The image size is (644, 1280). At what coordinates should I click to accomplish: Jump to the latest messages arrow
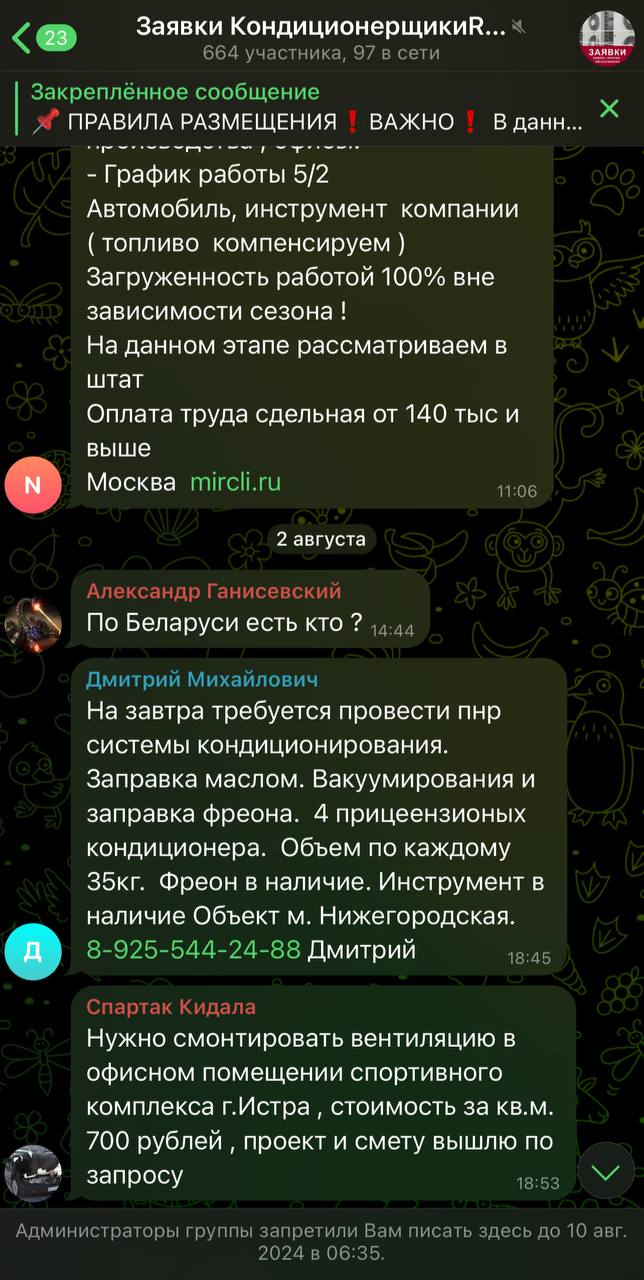click(606, 1172)
